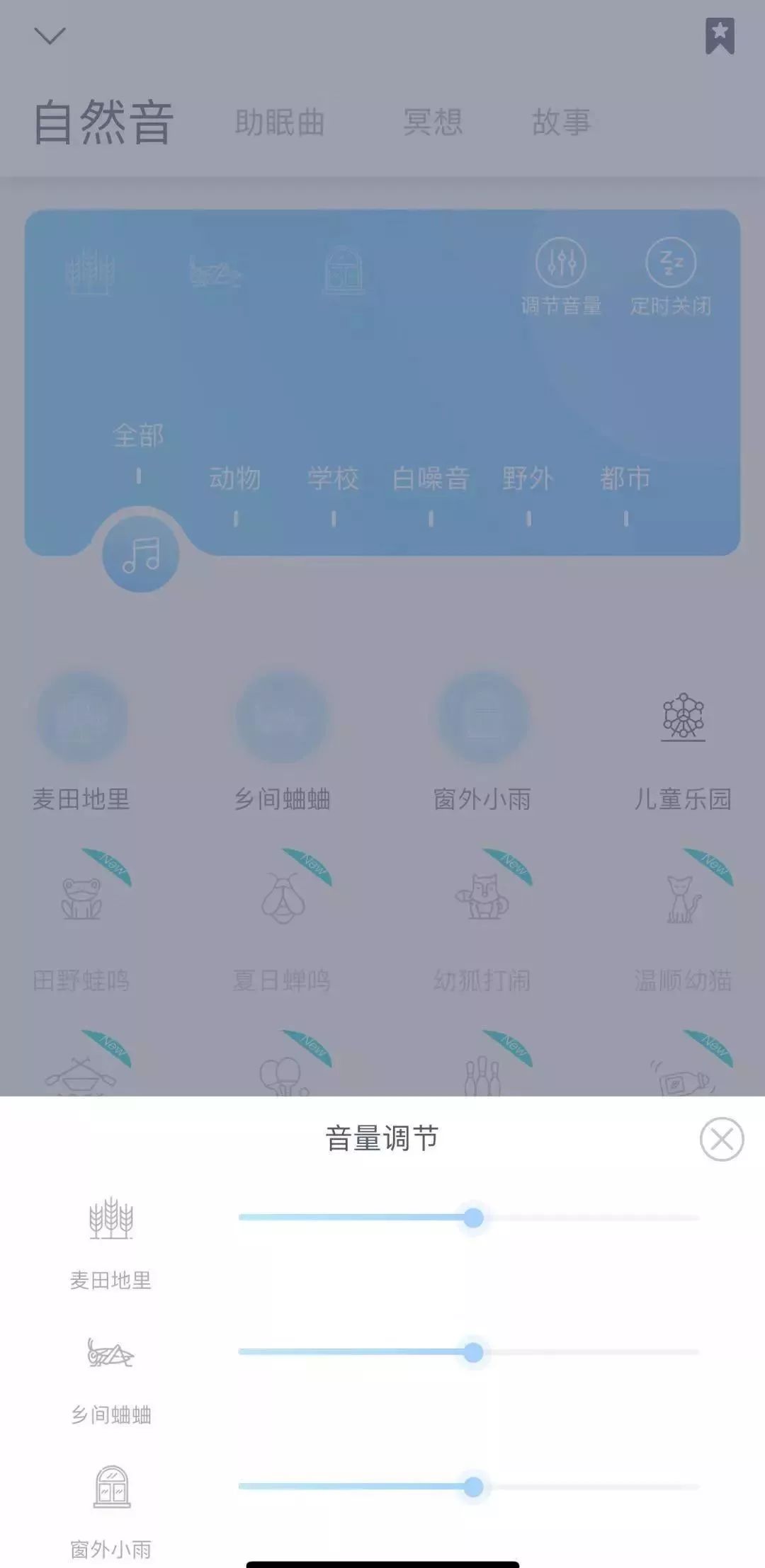The height and width of the screenshot is (1568, 765).
Task: Filter sounds by 动物 category
Action: [234, 479]
